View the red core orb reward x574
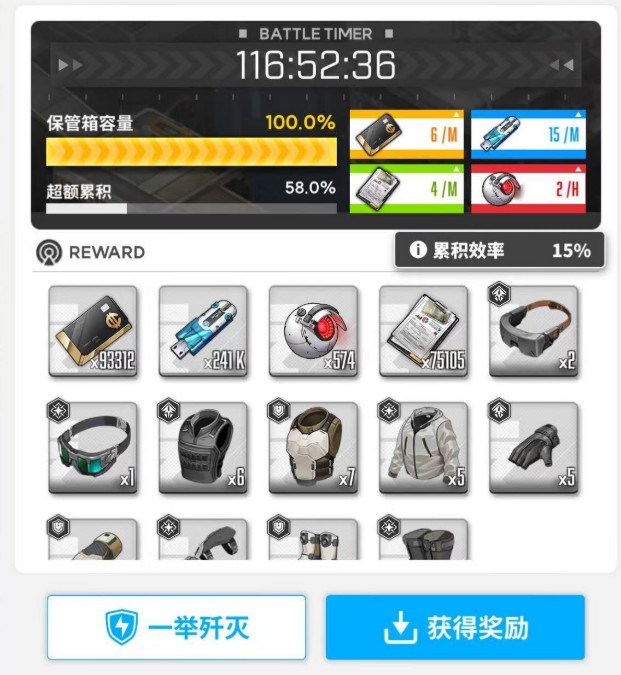The height and width of the screenshot is (675, 621). (x=313, y=331)
